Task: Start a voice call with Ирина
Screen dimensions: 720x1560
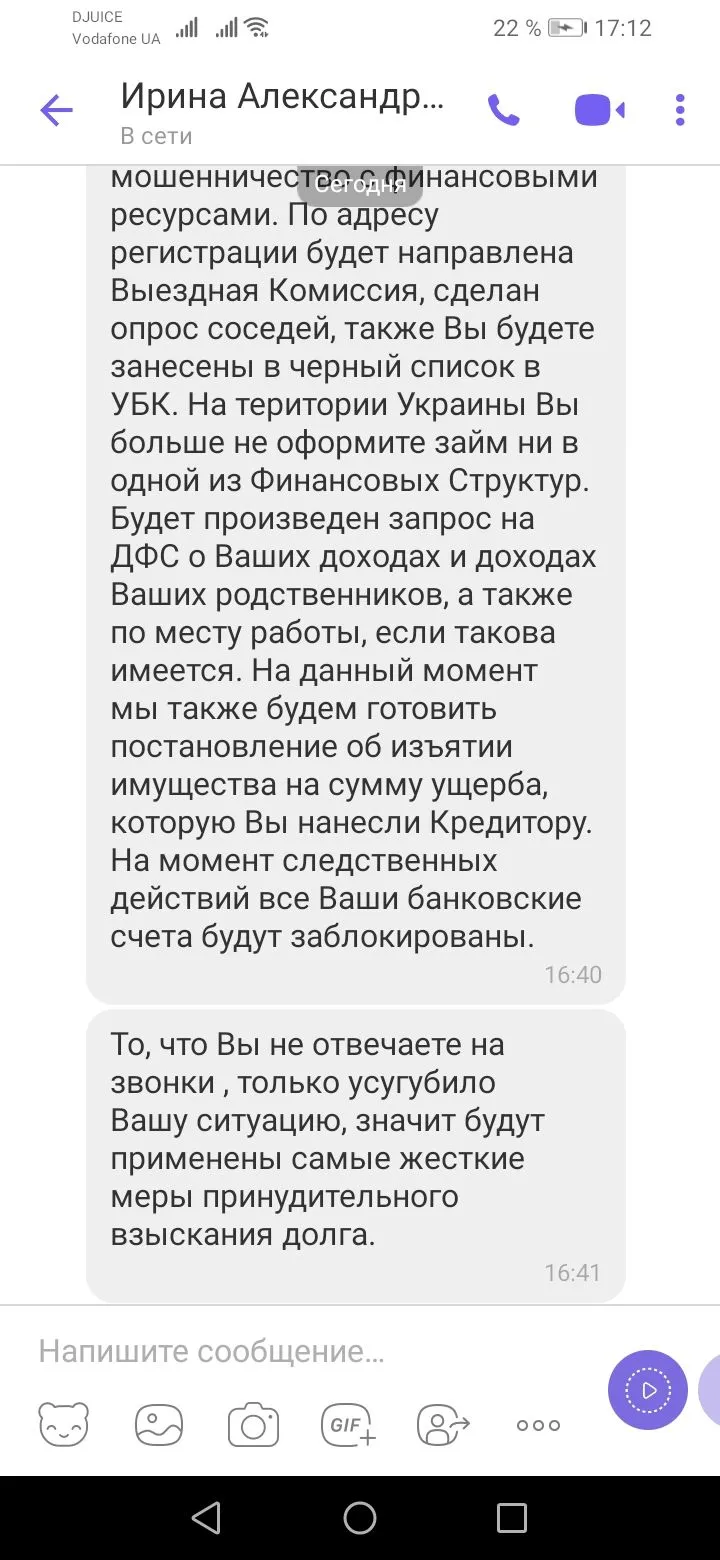Action: pos(503,110)
